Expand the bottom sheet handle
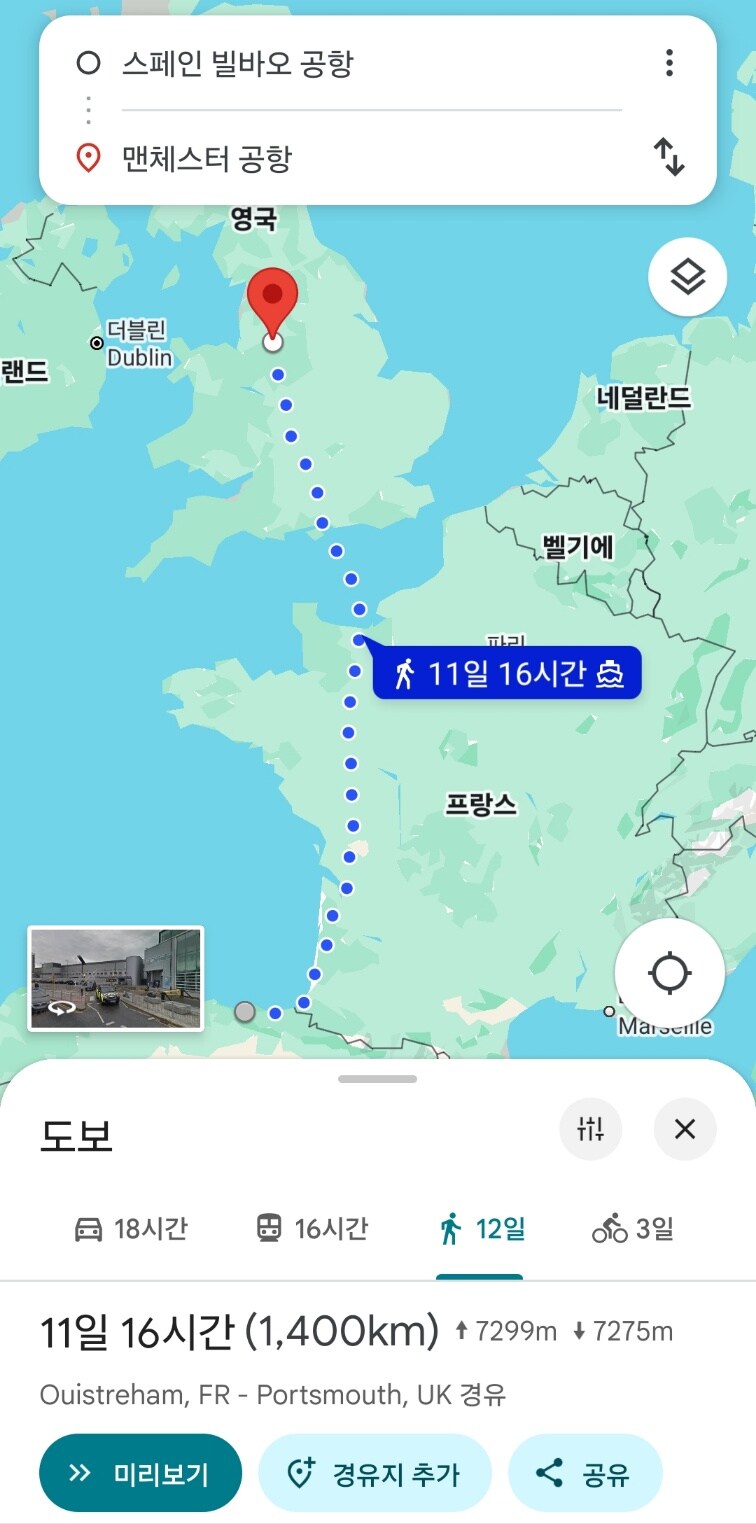Screen dimensions: 756x1524 coord(377,1079)
